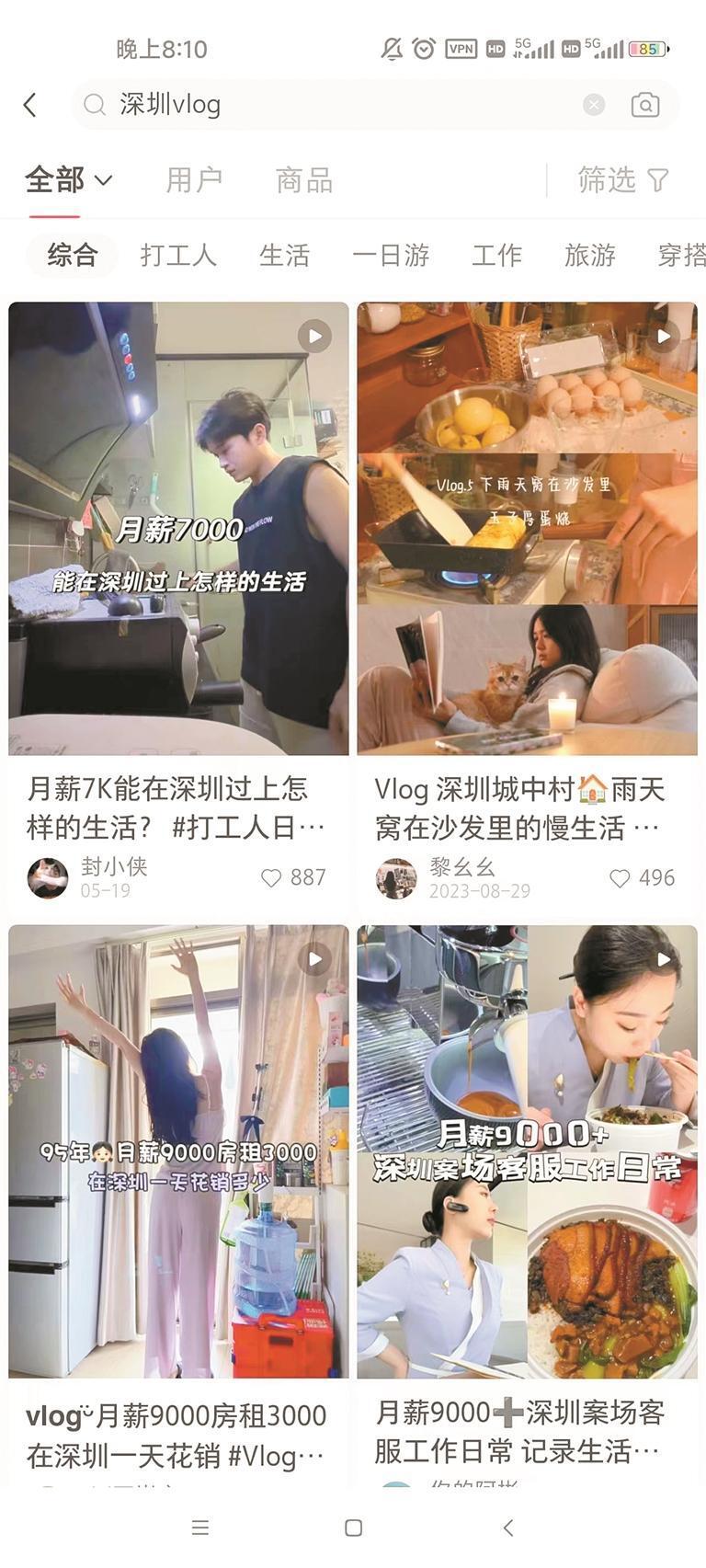Switch to the 用户 tab
The width and height of the screenshot is (706, 1568).
[x=194, y=180]
